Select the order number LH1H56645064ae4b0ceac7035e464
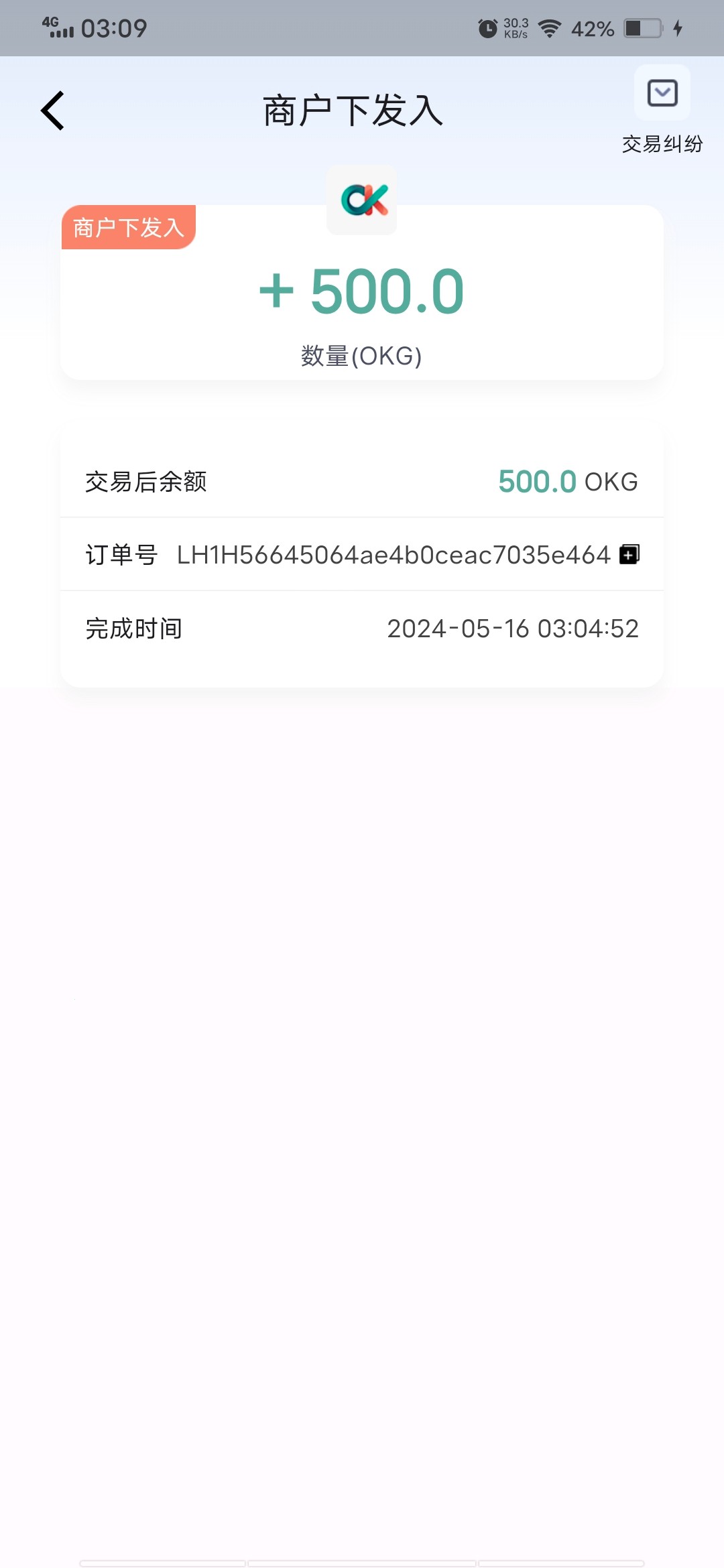The width and height of the screenshot is (724, 1568). (x=394, y=554)
